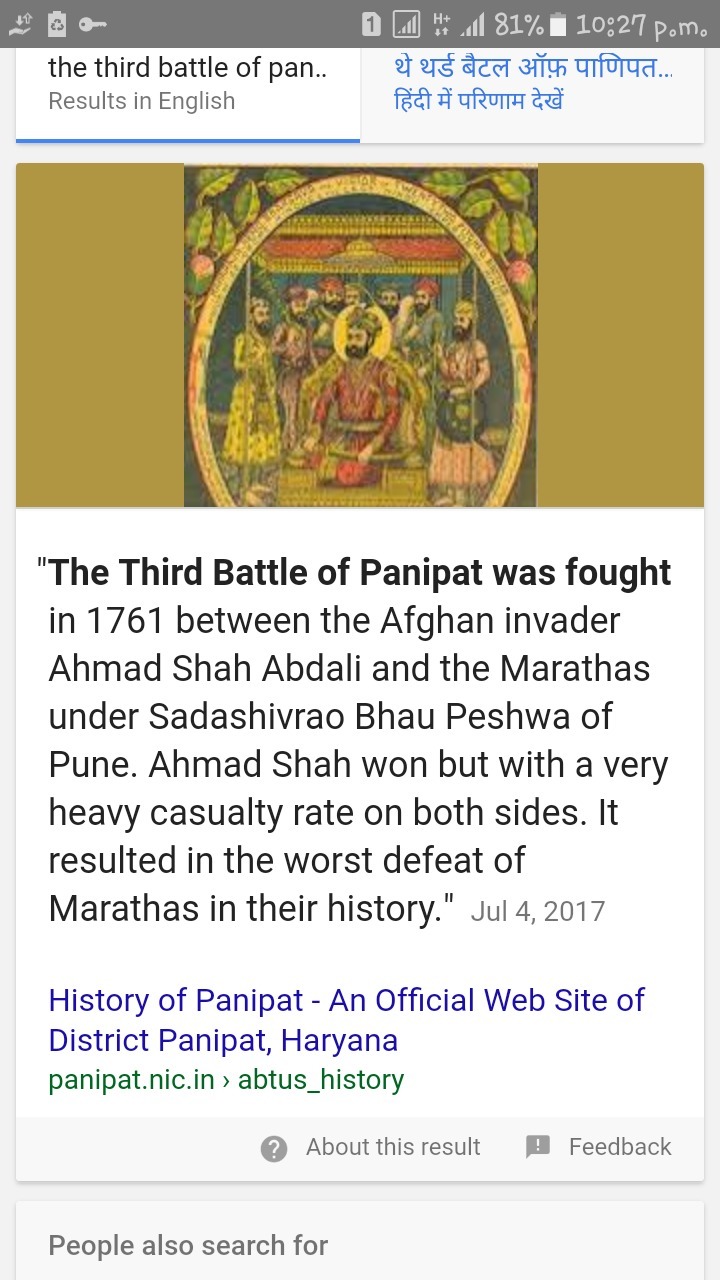Screen dimensions: 720x1280
Task: Tap About this result
Action: click(x=371, y=1147)
